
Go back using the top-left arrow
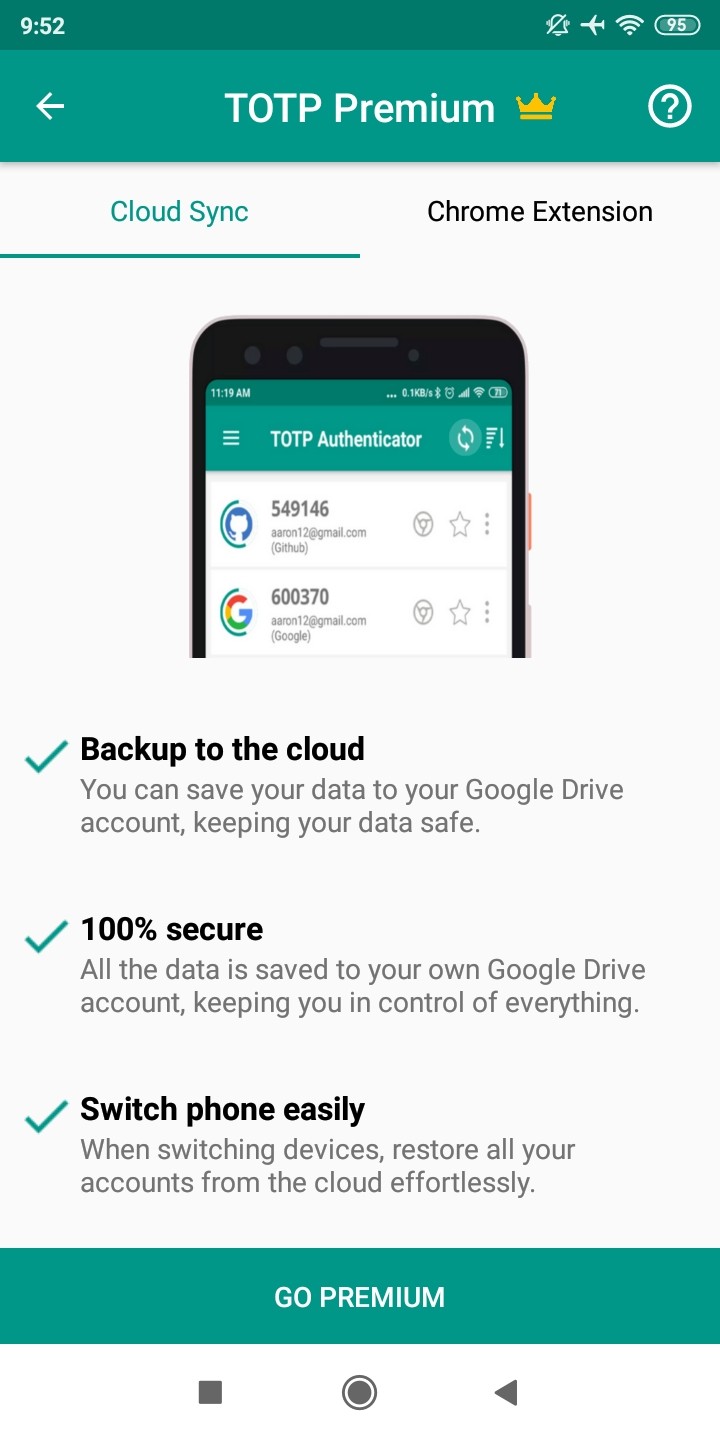[x=50, y=107]
